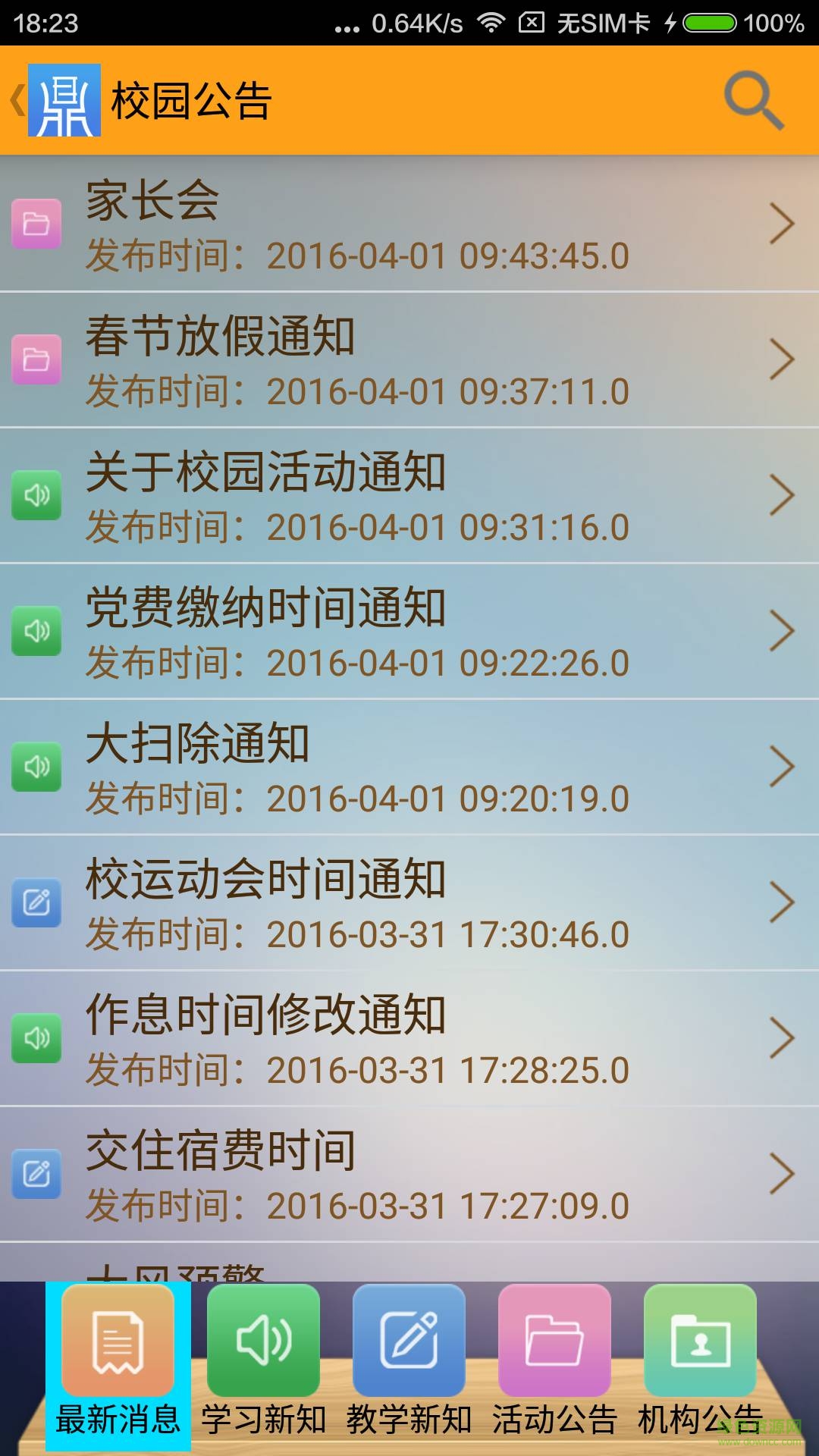Open the search icon in the title bar
The height and width of the screenshot is (1456, 819).
pos(753,100)
